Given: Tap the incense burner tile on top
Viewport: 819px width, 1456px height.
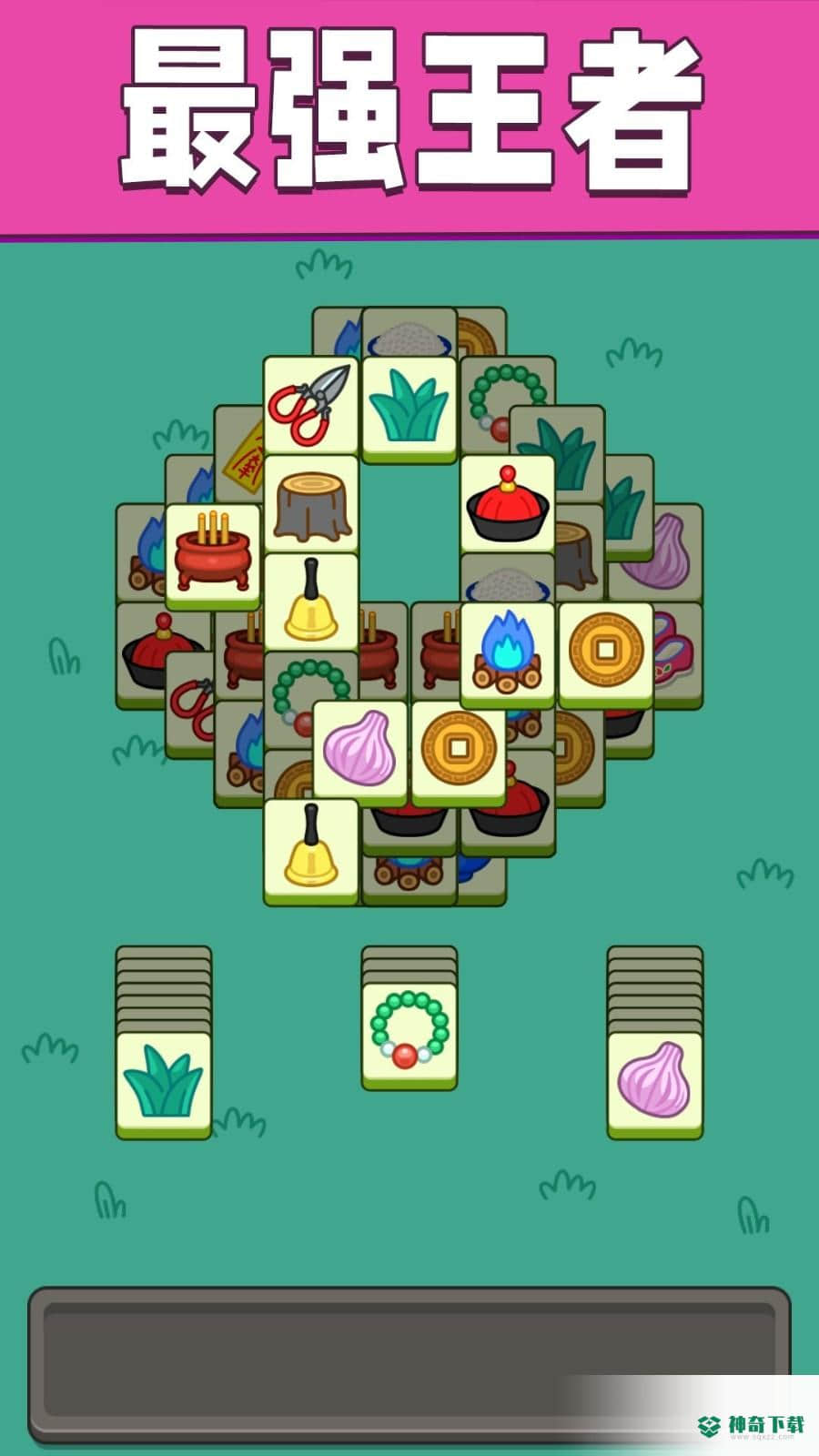Looking at the screenshot, I should [x=212, y=551].
